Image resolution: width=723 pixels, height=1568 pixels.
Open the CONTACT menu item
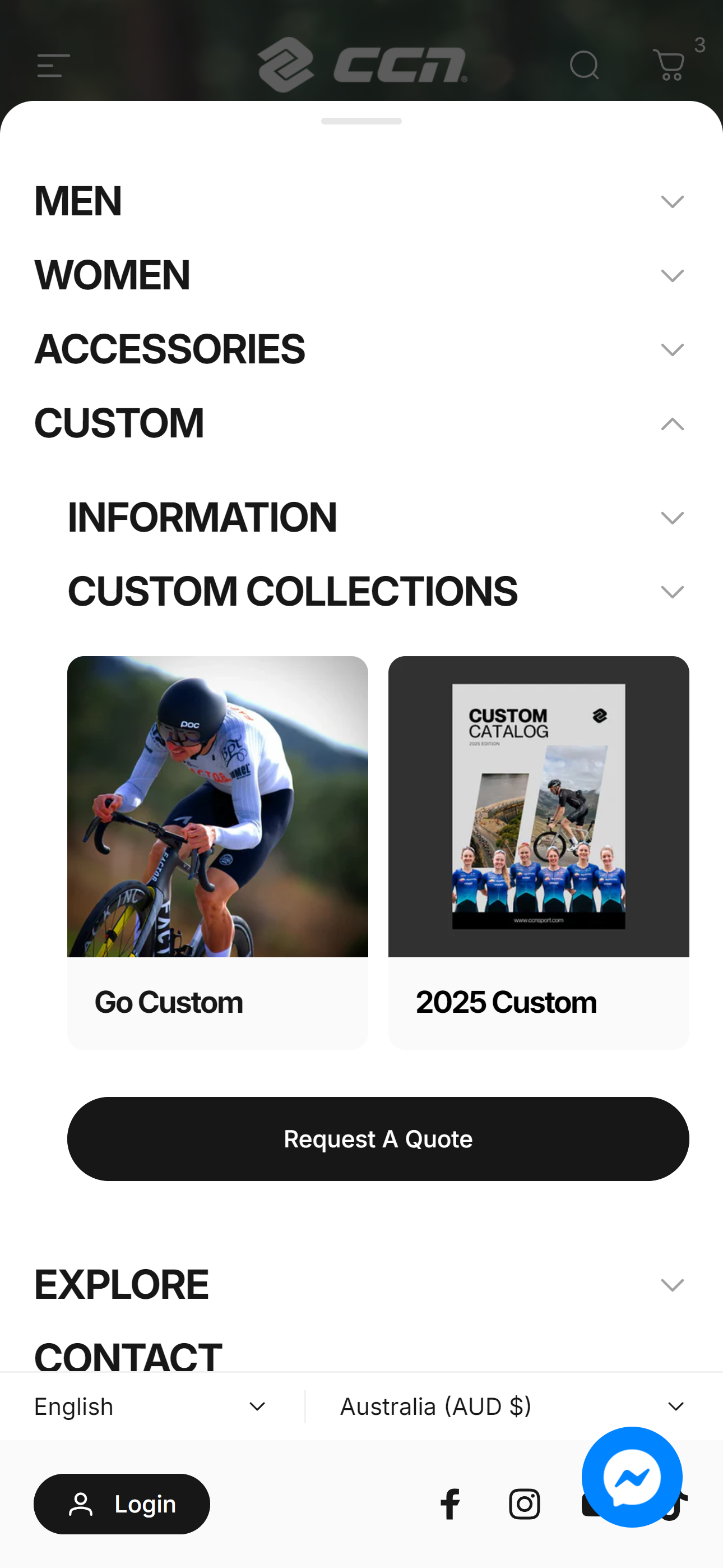(128, 1356)
